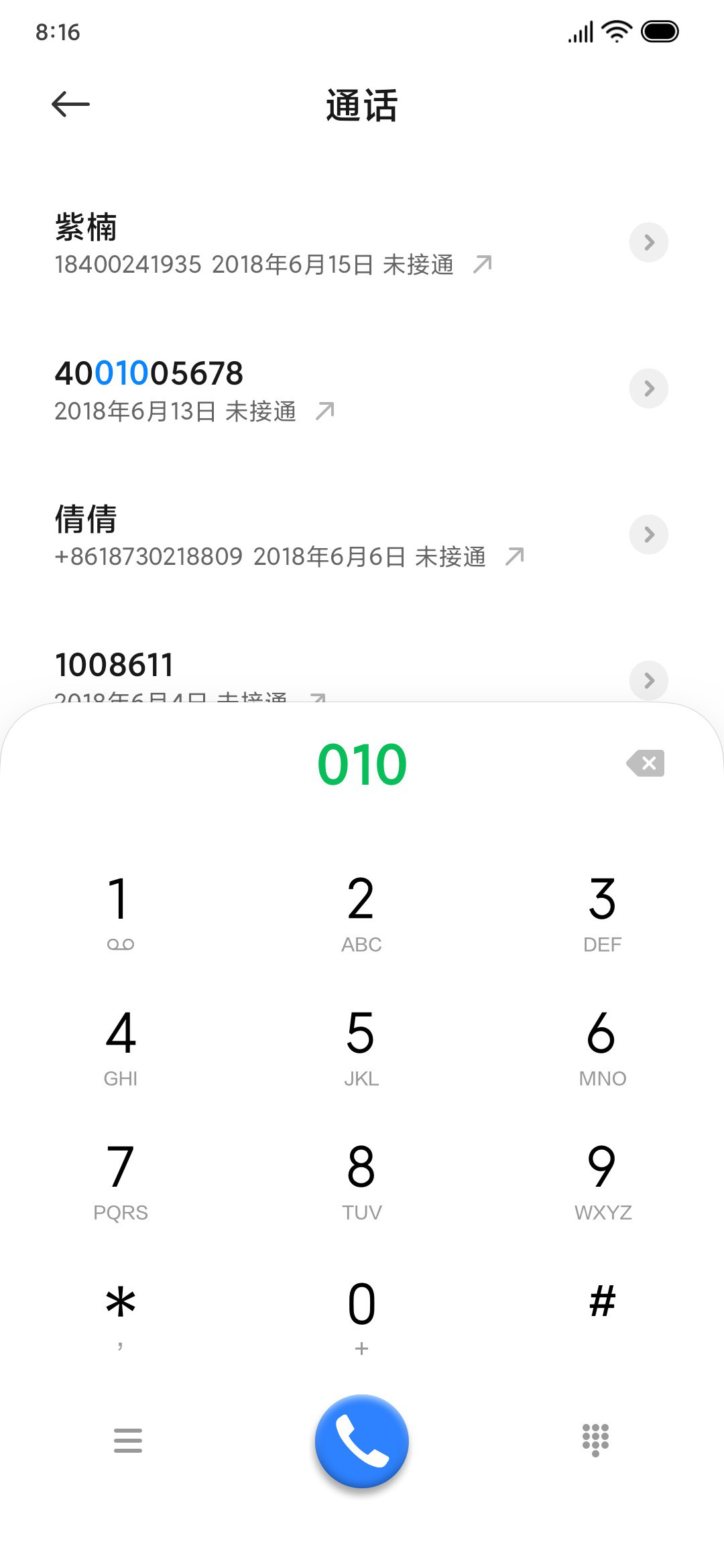Tap keypad digit 3 DEF
Viewport: 724px width, 1568px height.
pyautogui.click(x=602, y=913)
